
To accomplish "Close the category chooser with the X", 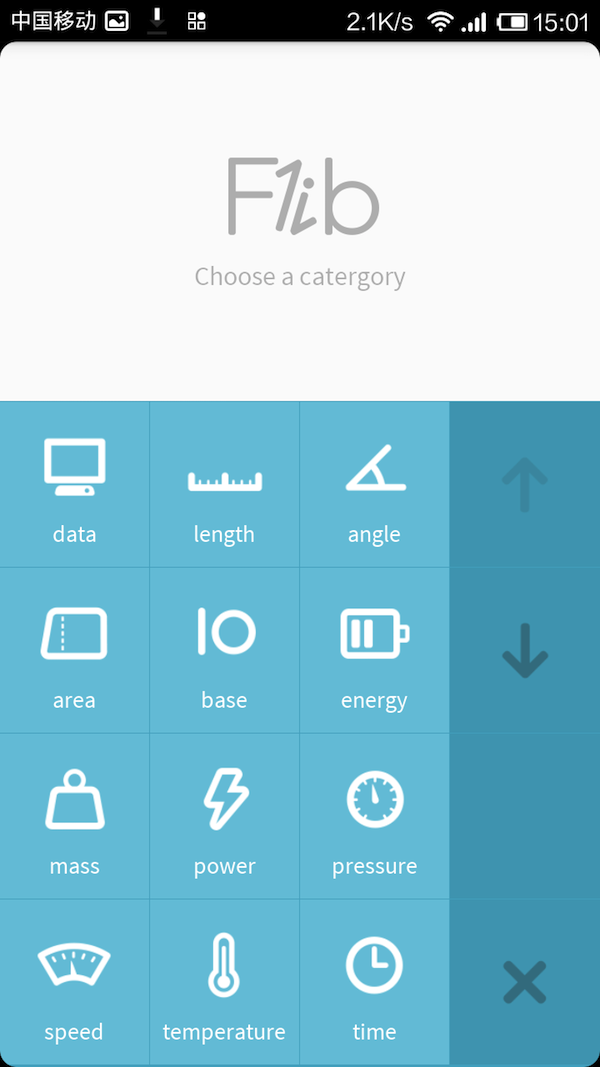I will (x=525, y=982).
